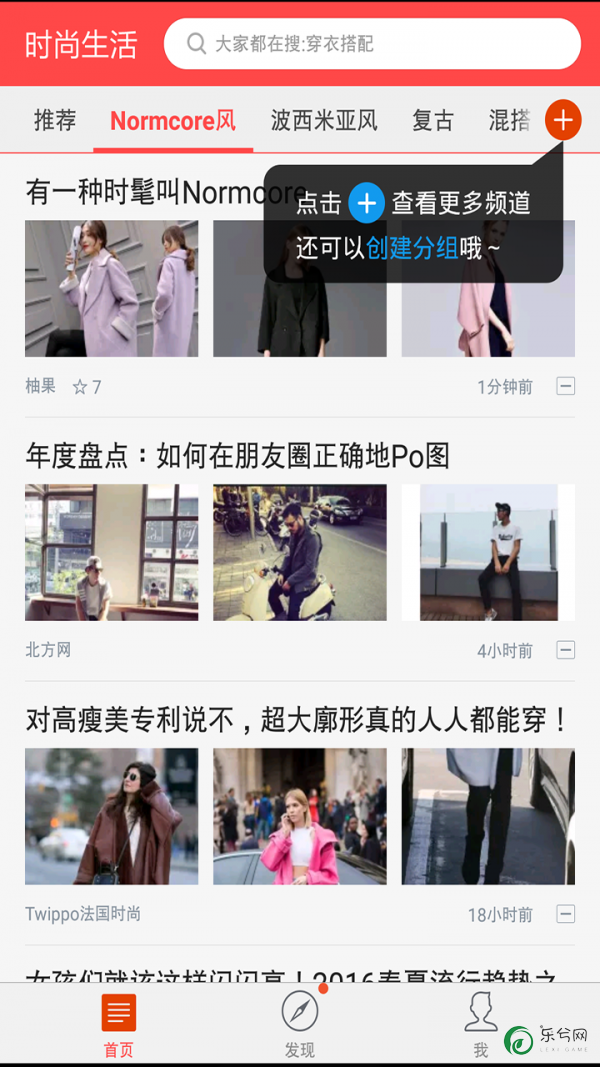Switch to the 波西米亚风 tab

pyautogui.click(x=324, y=121)
